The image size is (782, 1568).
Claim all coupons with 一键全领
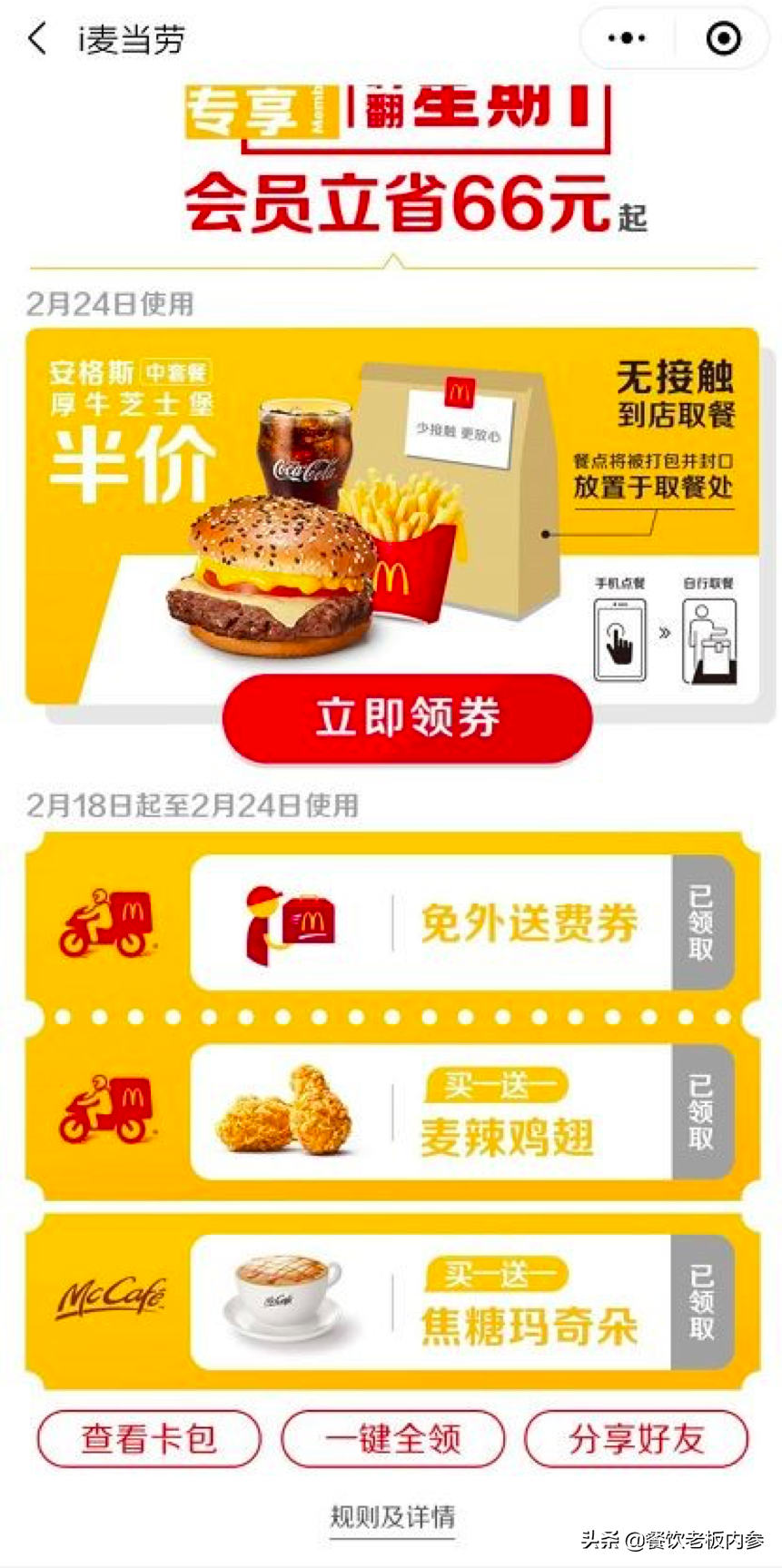click(392, 1438)
